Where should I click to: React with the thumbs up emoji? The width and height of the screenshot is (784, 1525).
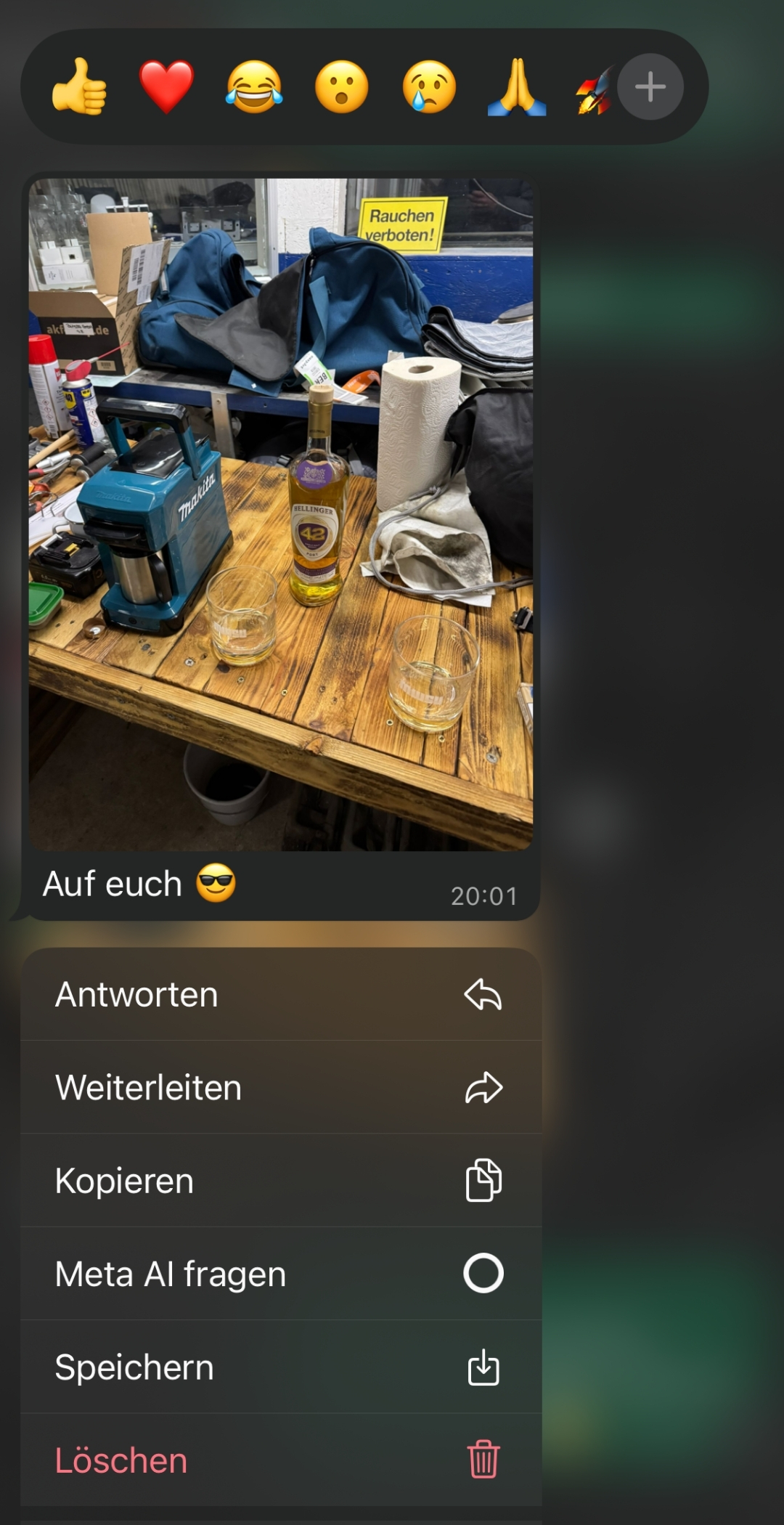coord(79,87)
